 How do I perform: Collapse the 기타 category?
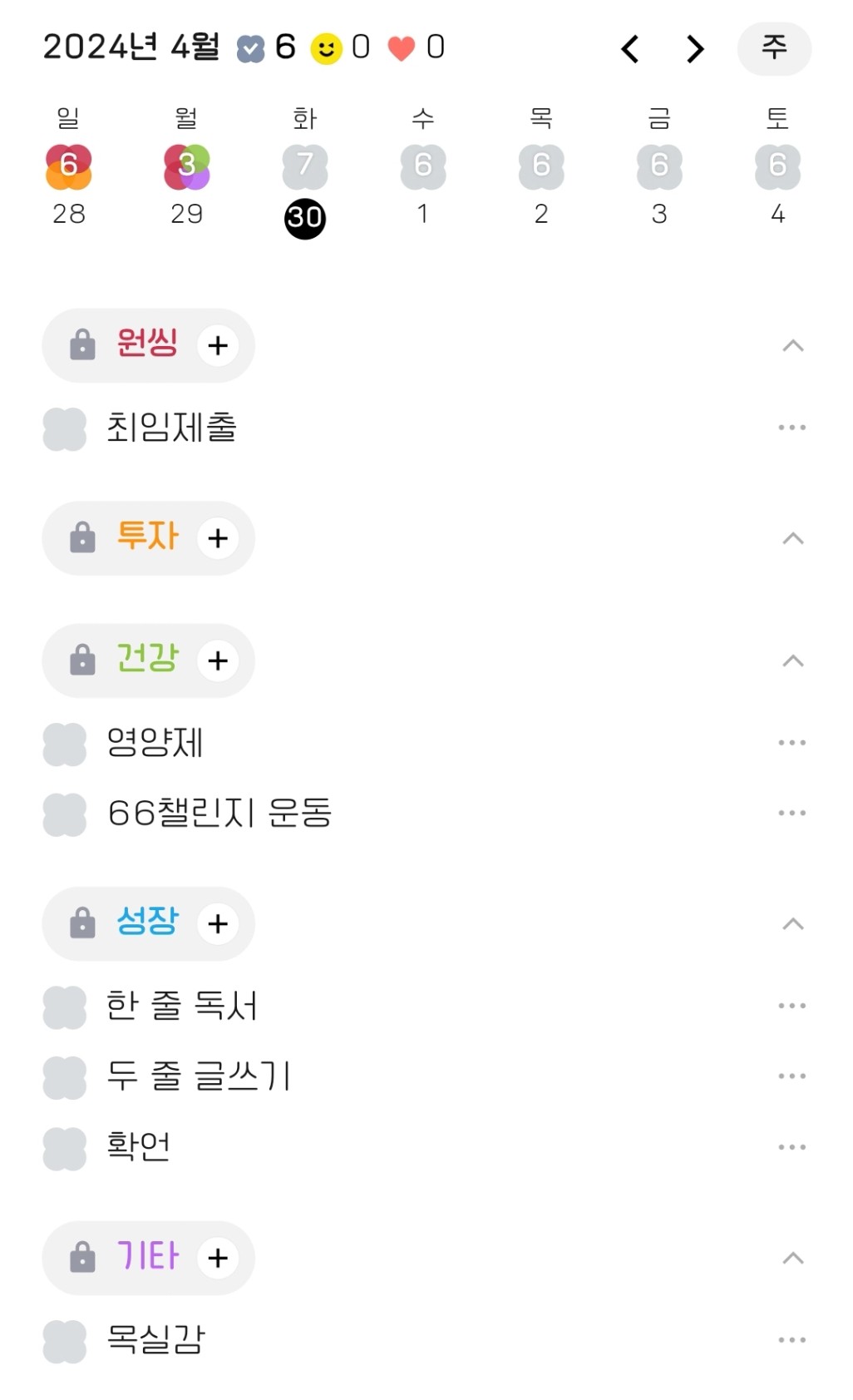click(x=793, y=1258)
